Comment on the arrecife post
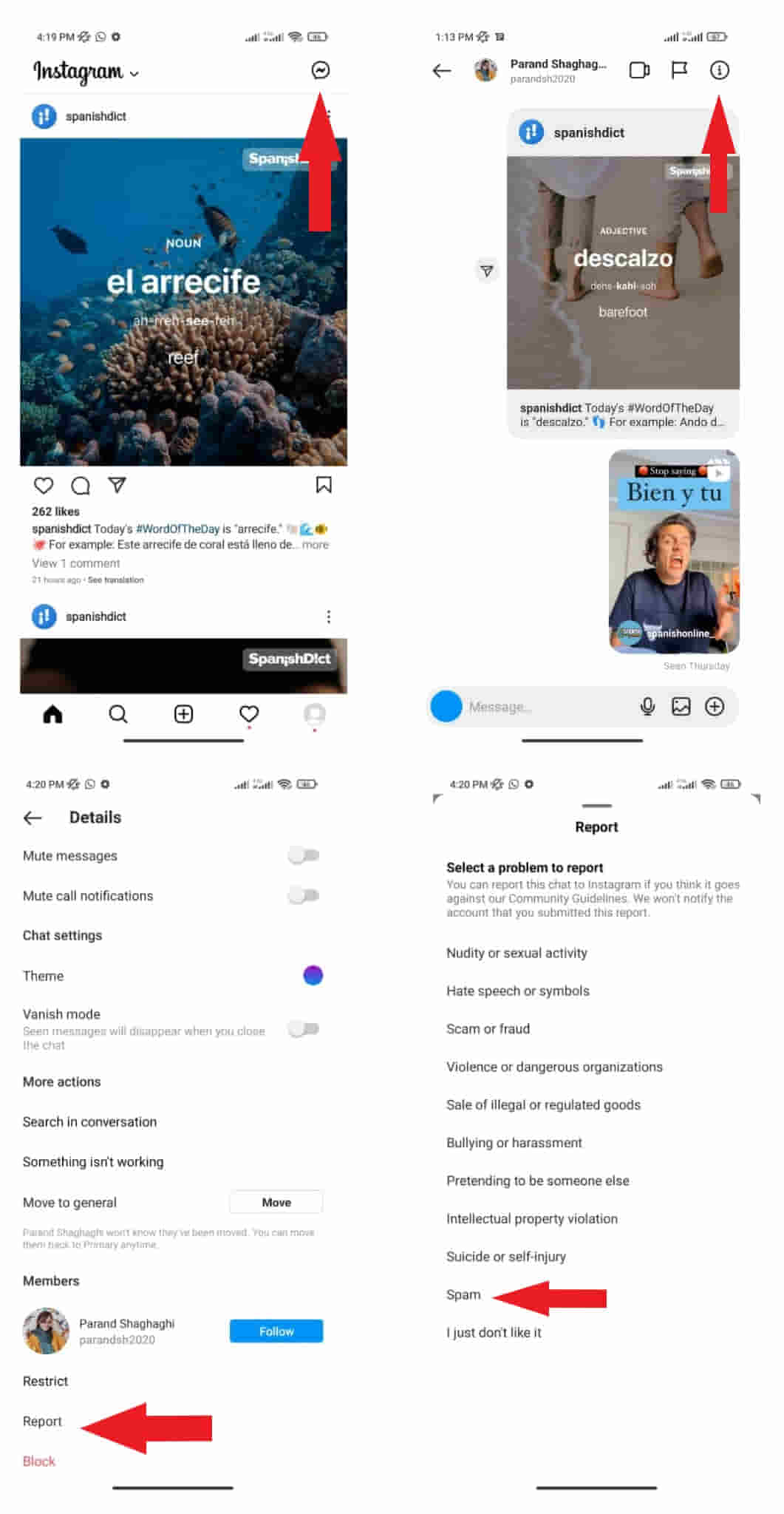 [81, 486]
